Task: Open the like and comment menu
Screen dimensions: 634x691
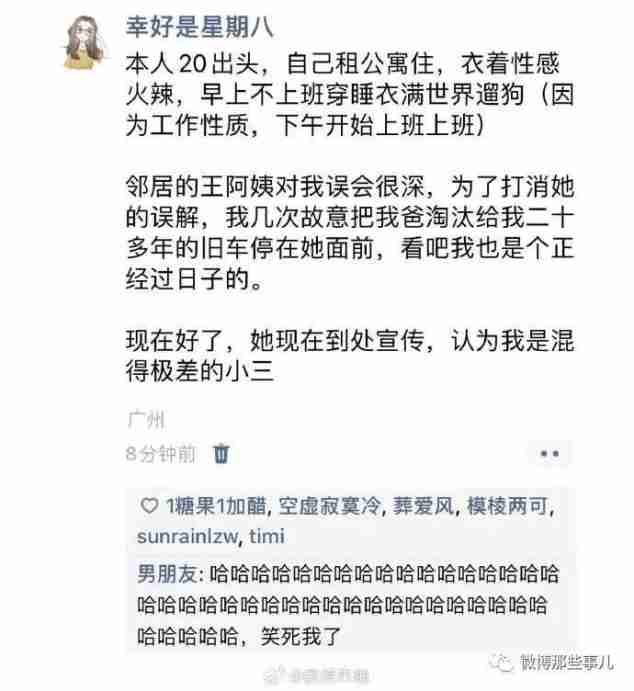Action: click(549, 454)
